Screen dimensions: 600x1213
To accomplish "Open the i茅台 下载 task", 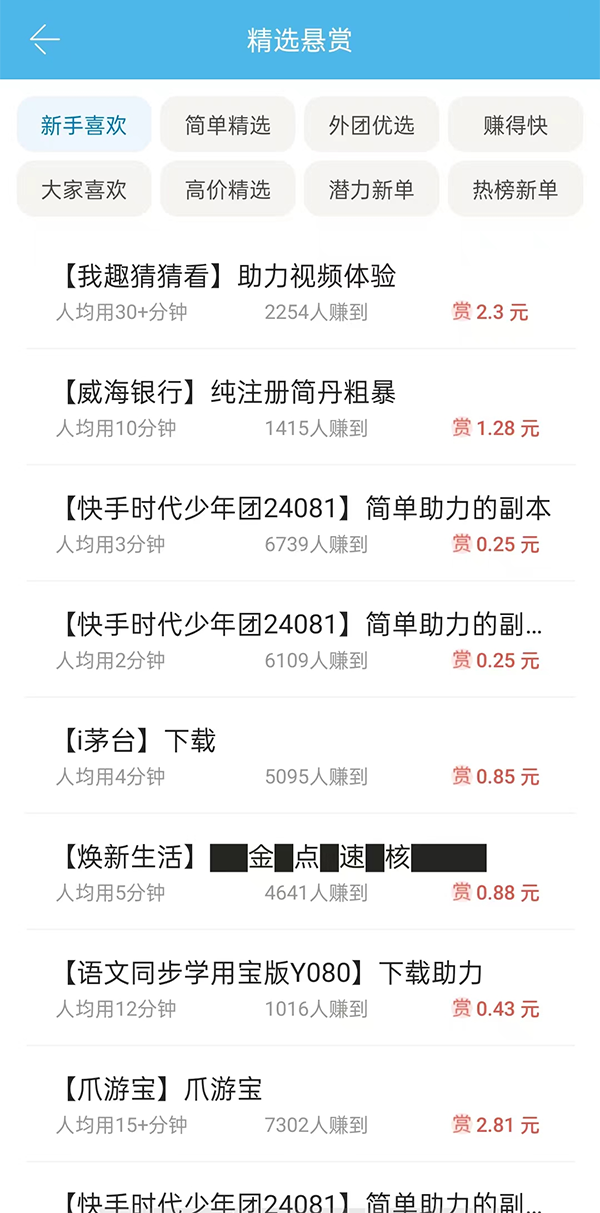I will click(x=300, y=756).
